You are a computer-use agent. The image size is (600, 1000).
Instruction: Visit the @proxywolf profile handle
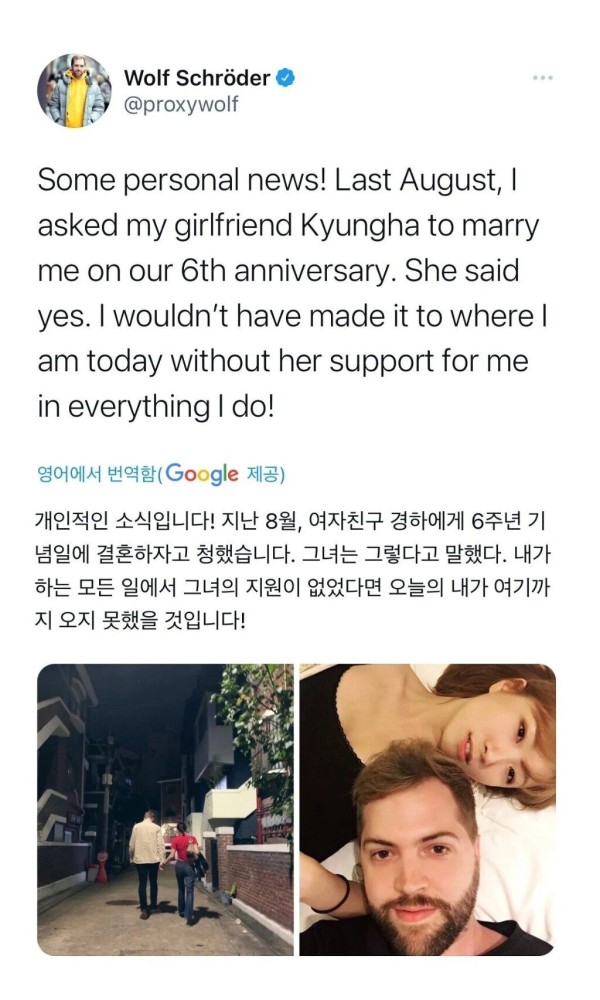point(181,105)
